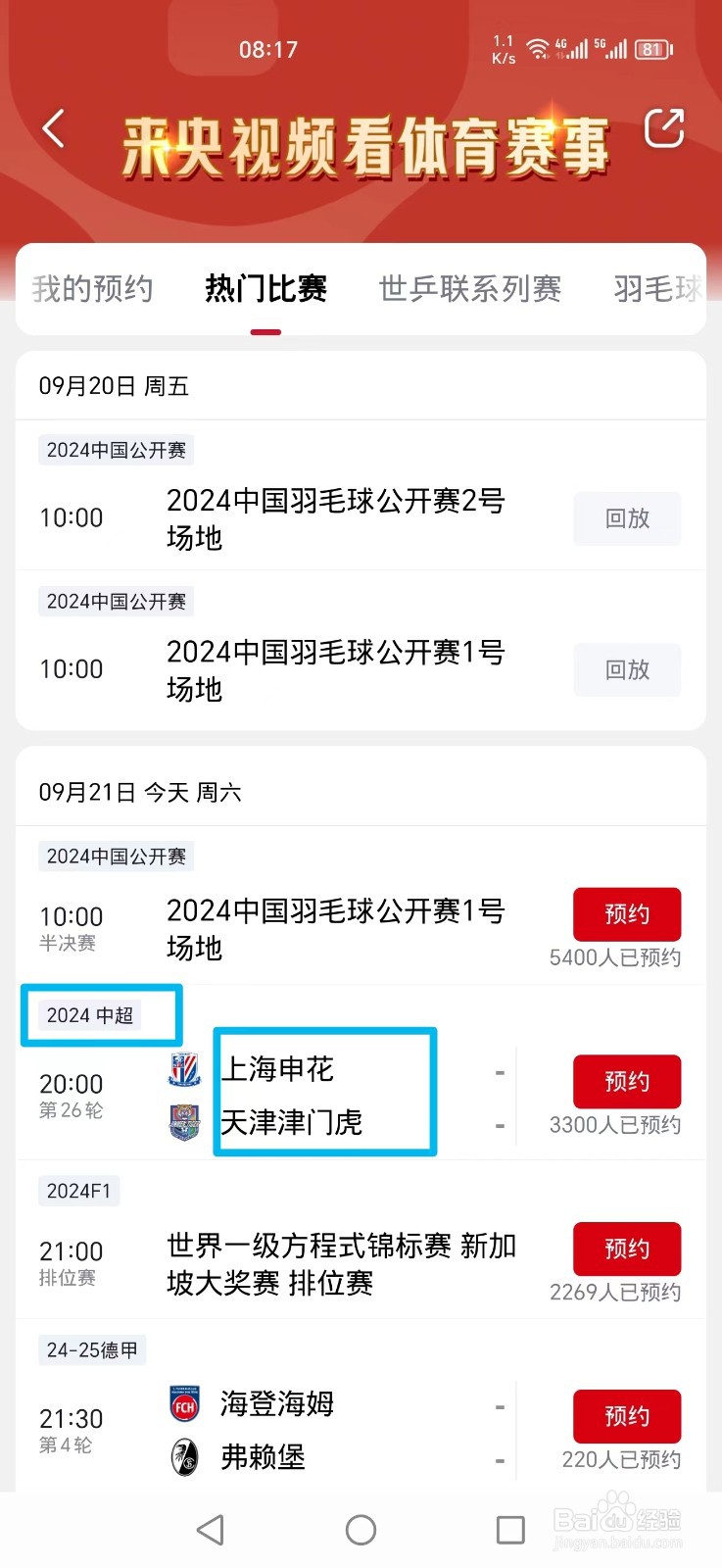Select the 热门比赛 tab

[265, 289]
